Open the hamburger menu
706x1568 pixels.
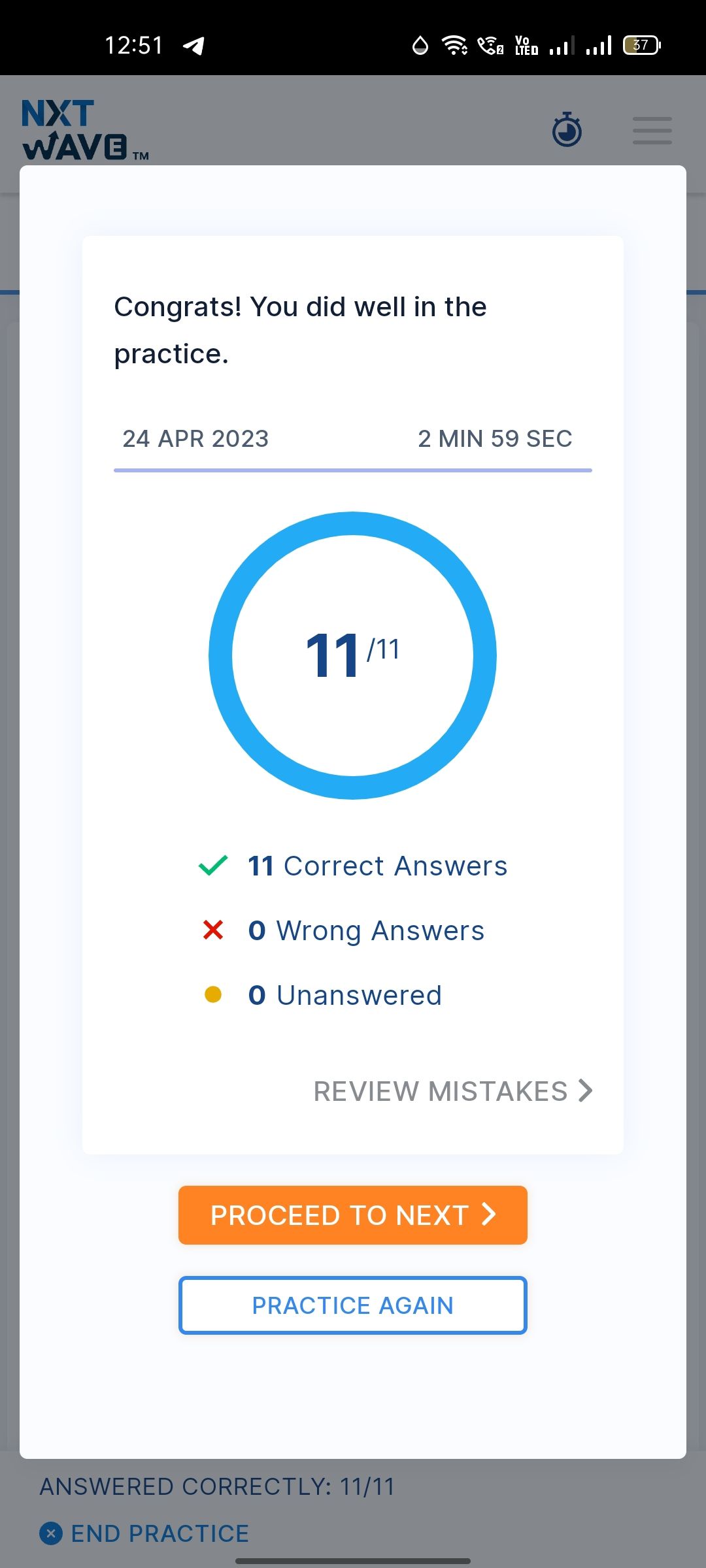tap(652, 131)
